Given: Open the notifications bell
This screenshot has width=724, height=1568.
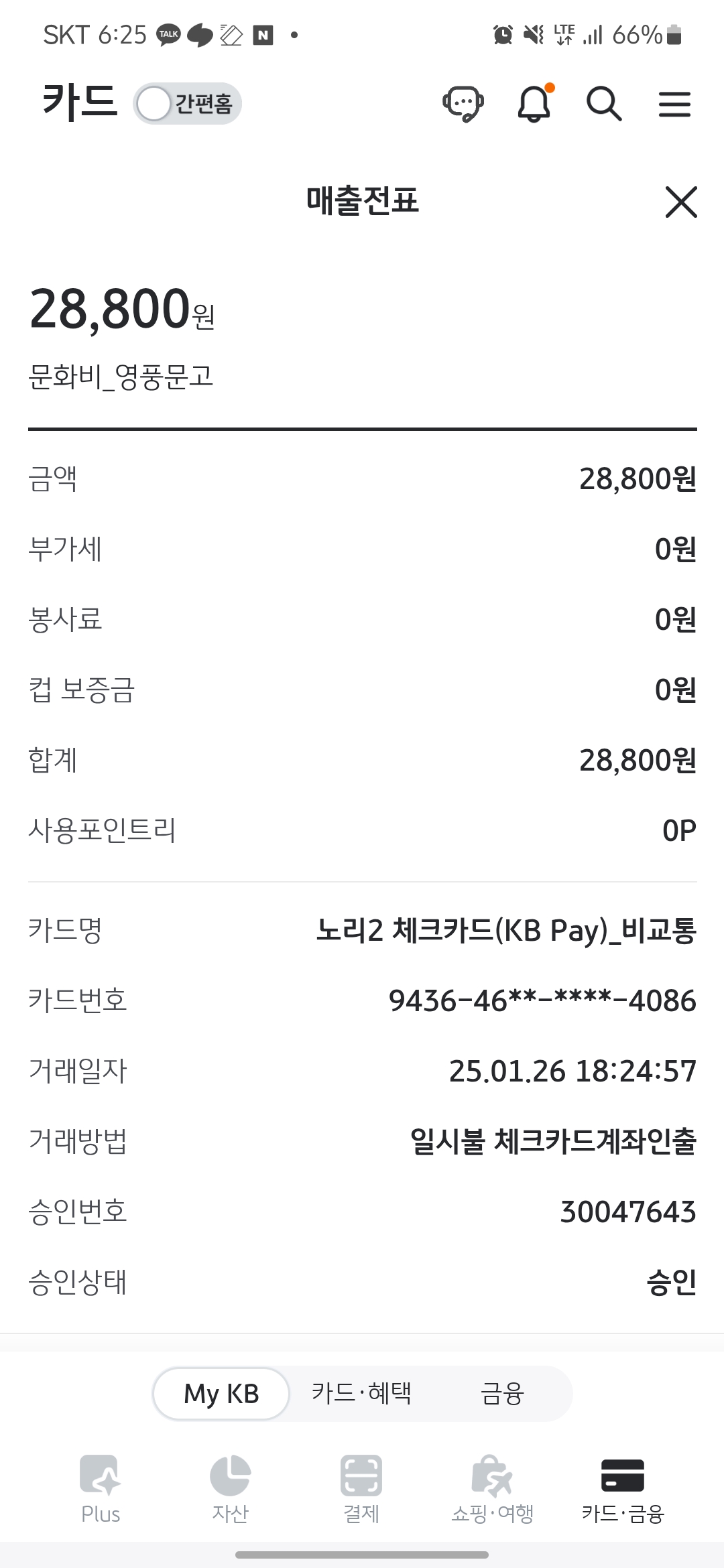Looking at the screenshot, I should [x=535, y=103].
